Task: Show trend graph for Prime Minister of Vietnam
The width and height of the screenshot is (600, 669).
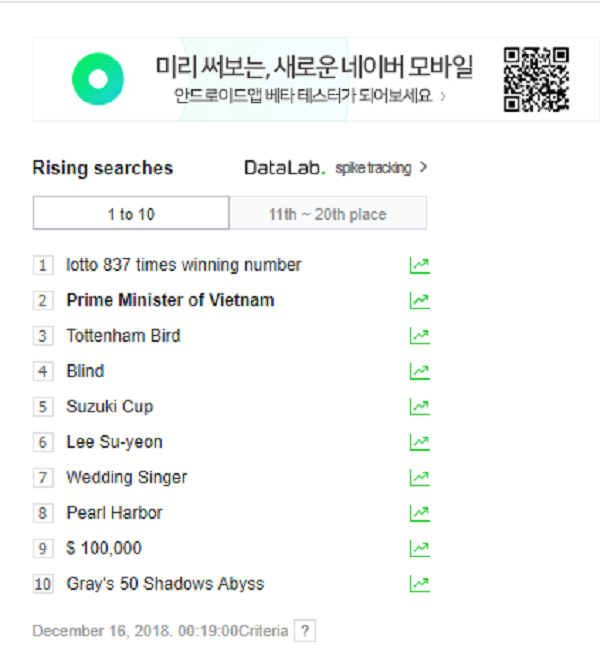Action: (419, 300)
